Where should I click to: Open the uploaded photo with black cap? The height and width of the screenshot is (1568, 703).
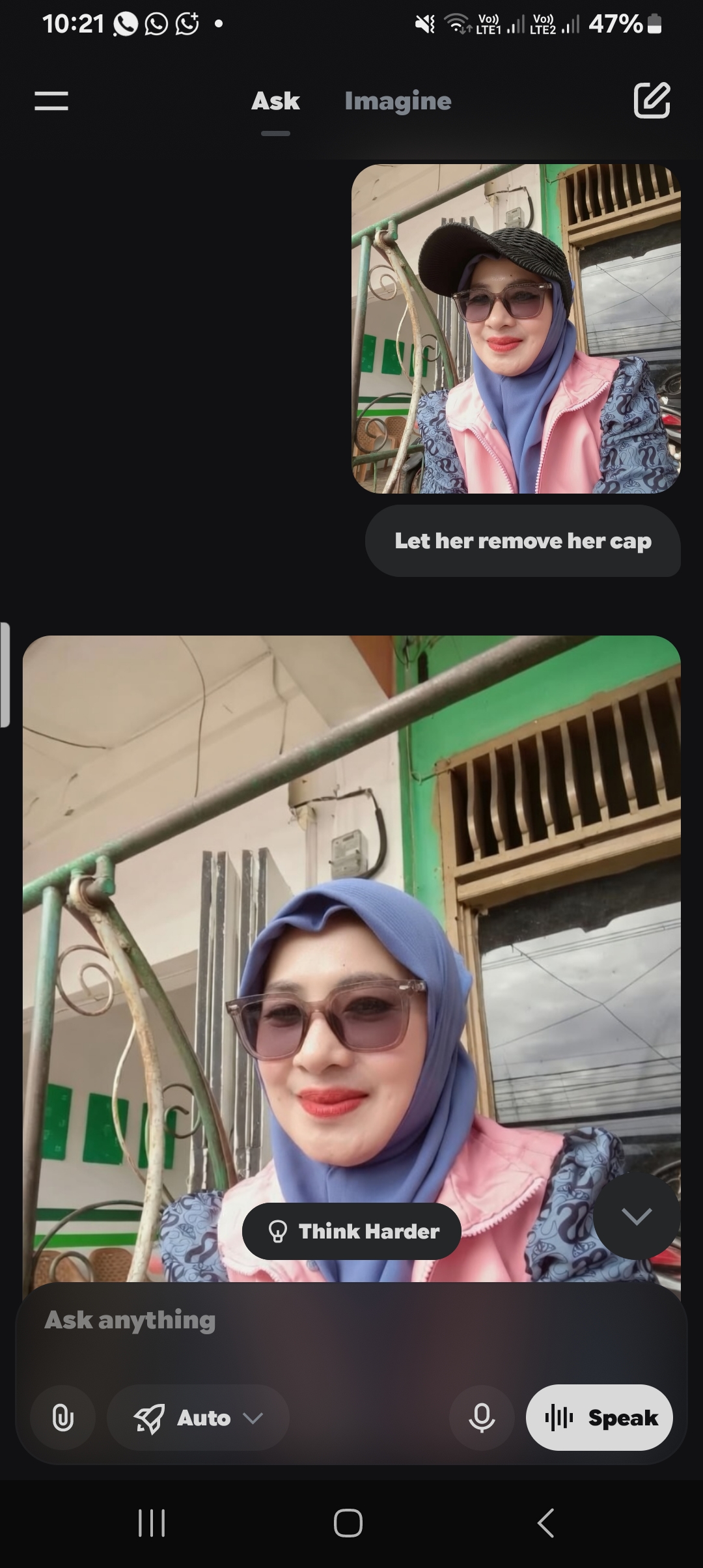(x=516, y=329)
